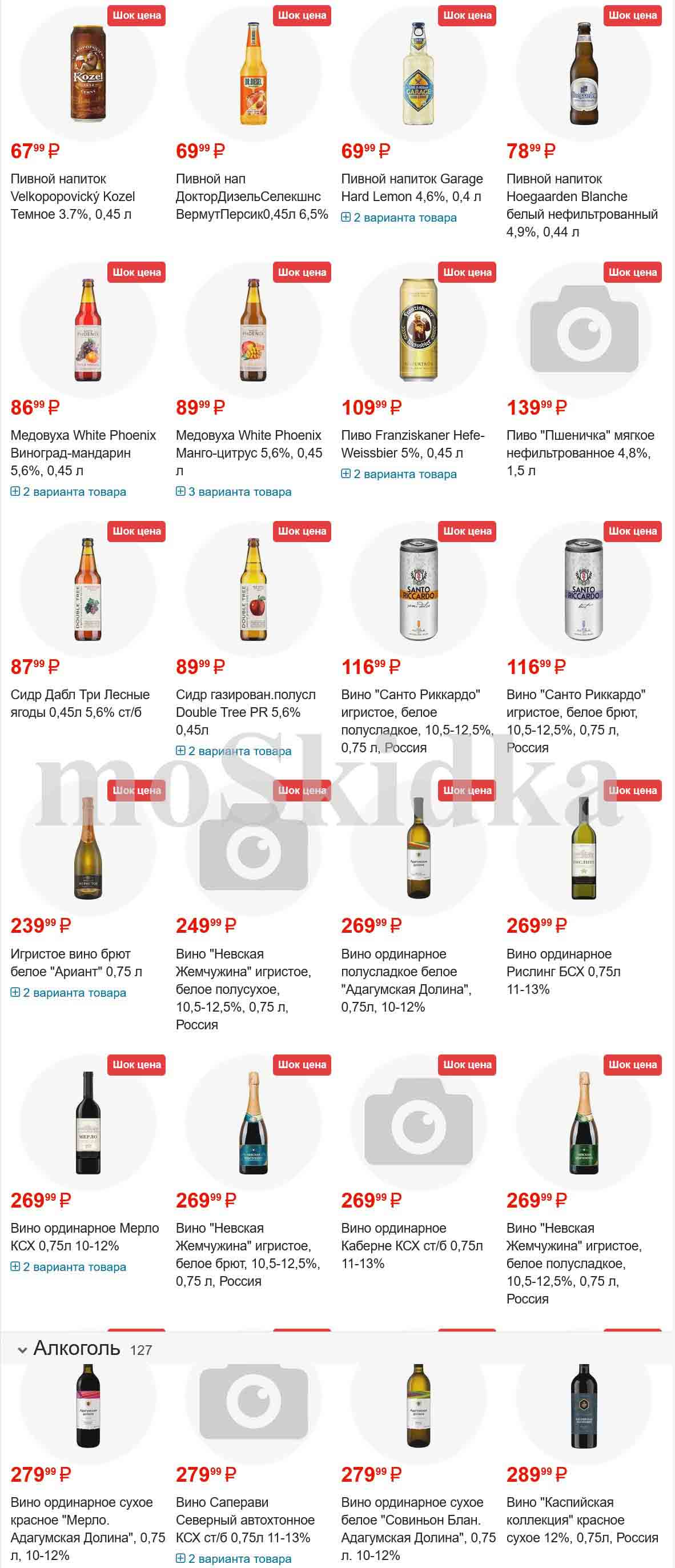Expand variants for Garage Hard Lemon

(x=399, y=217)
